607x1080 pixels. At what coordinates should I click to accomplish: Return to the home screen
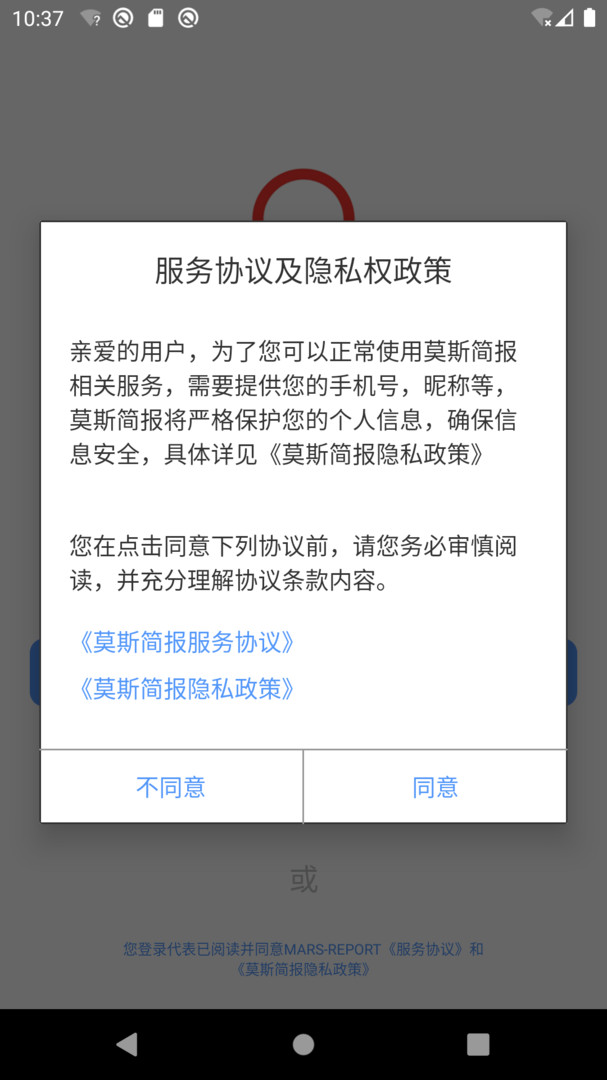pyautogui.click(x=303, y=1044)
